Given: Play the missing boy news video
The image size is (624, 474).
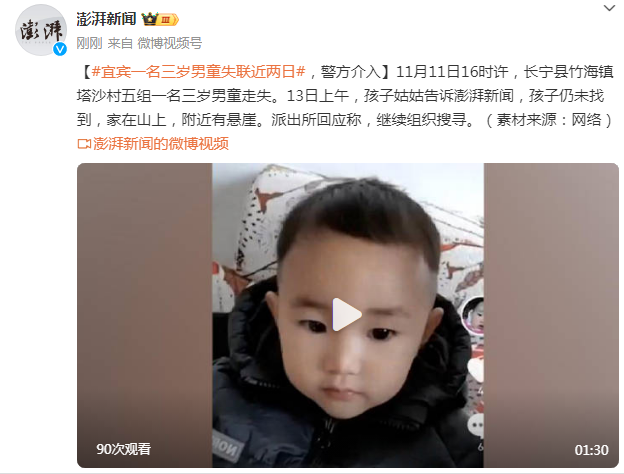Looking at the screenshot, I should (x=347, y=315).
